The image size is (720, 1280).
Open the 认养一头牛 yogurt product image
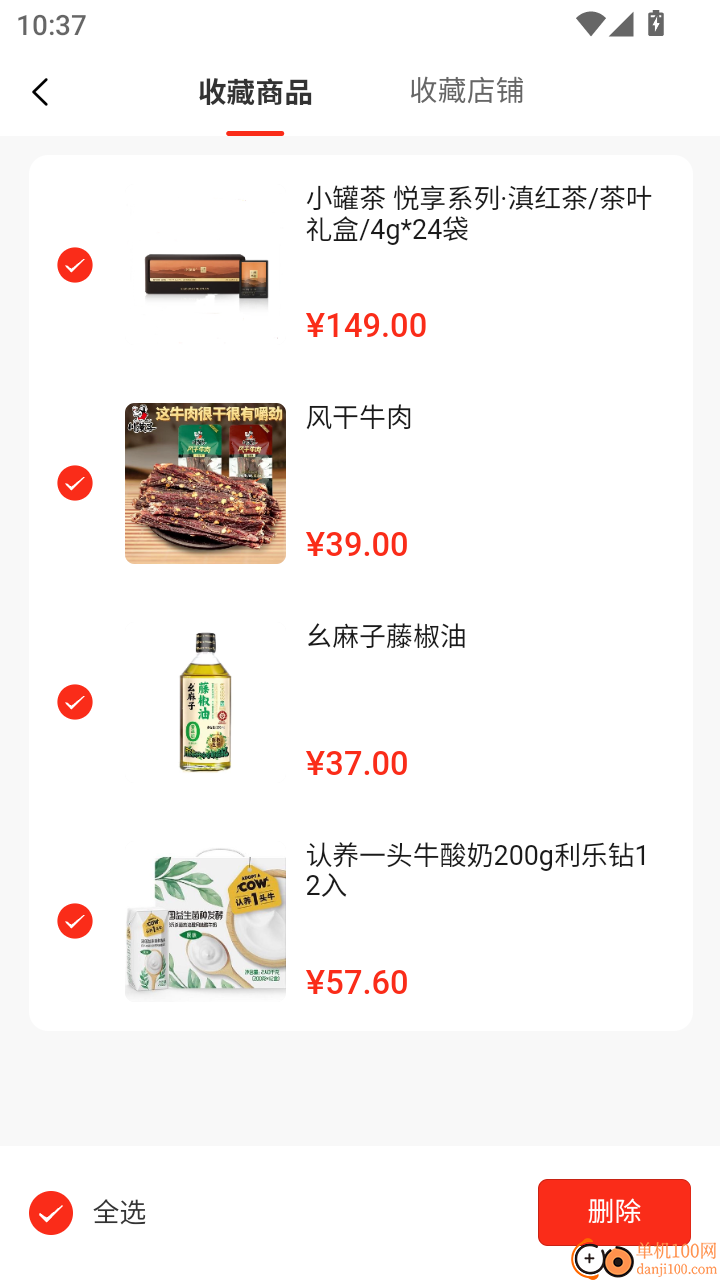tap(204, 921)
